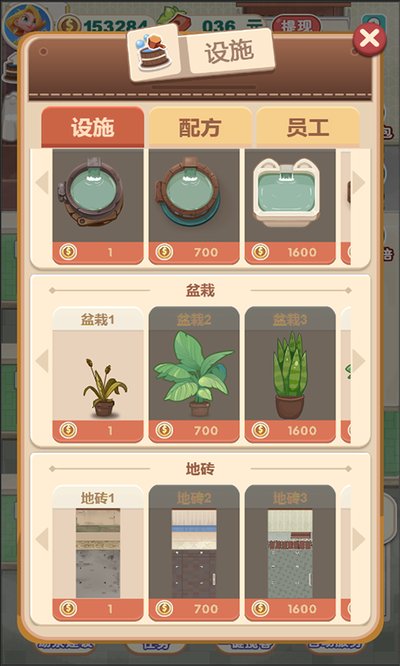Choose the dark tub costing 1 coin
400x666 pixels.
[98, 206]
